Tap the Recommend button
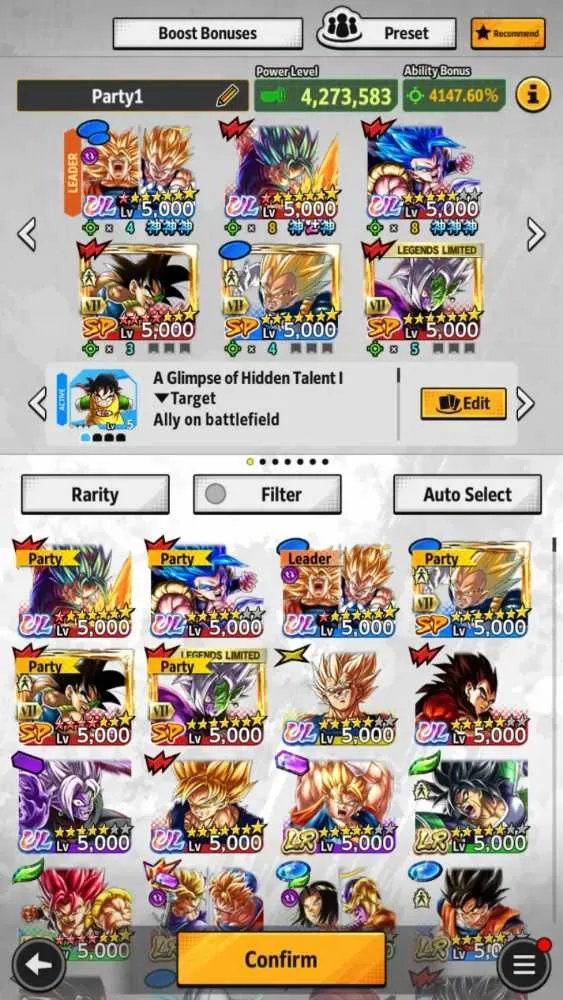Image resolution: width=563 pixels, height=1000 pixels. (x=508, y=33)
